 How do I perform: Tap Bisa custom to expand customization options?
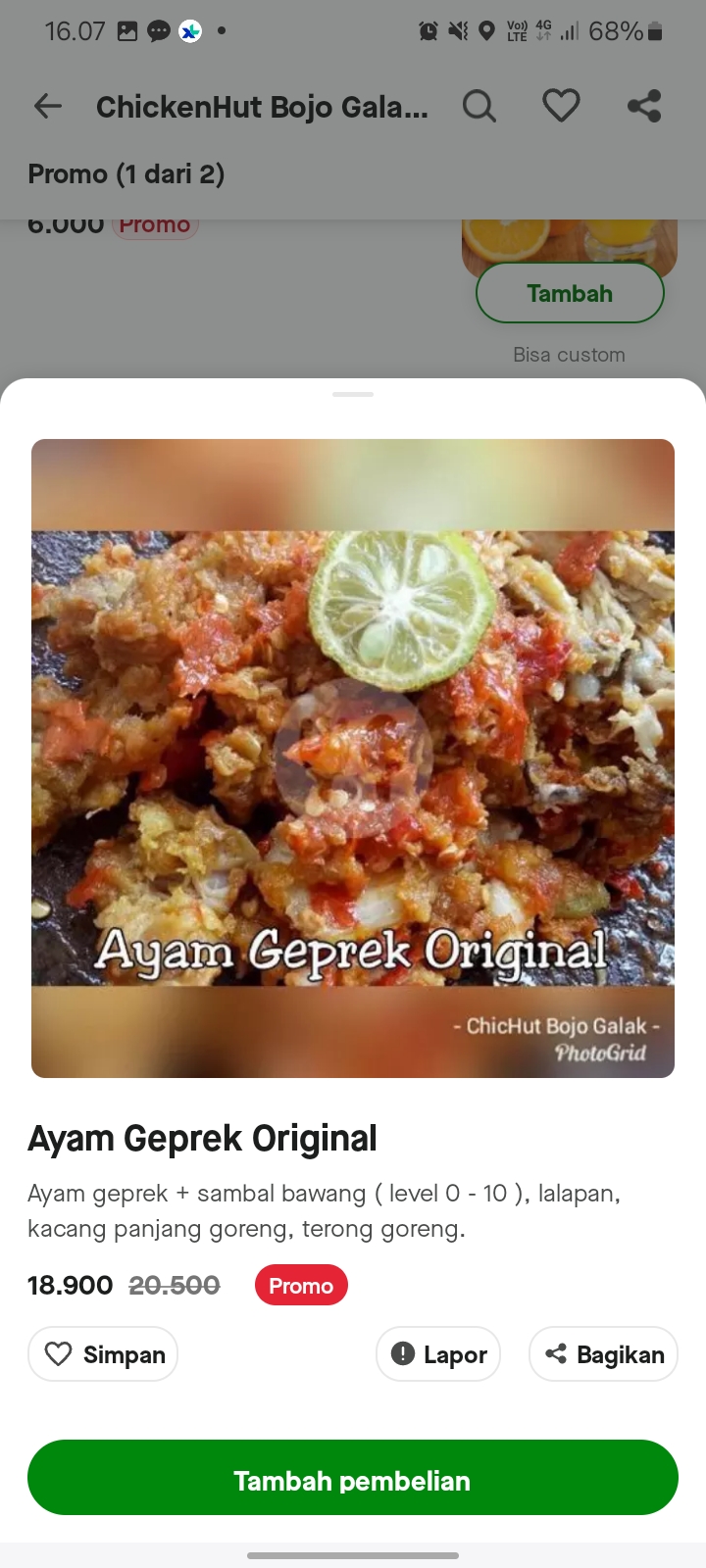tap(569, 355)
